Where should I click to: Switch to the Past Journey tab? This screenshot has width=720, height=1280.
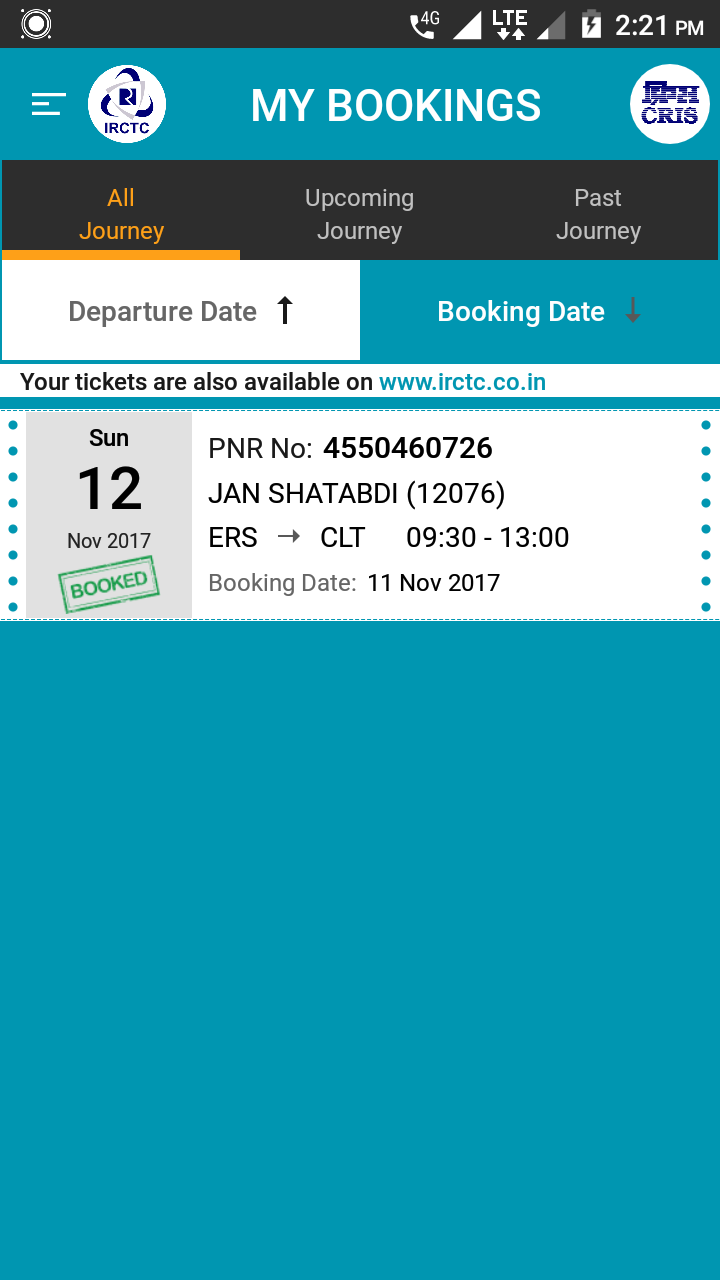coord(598,214)
